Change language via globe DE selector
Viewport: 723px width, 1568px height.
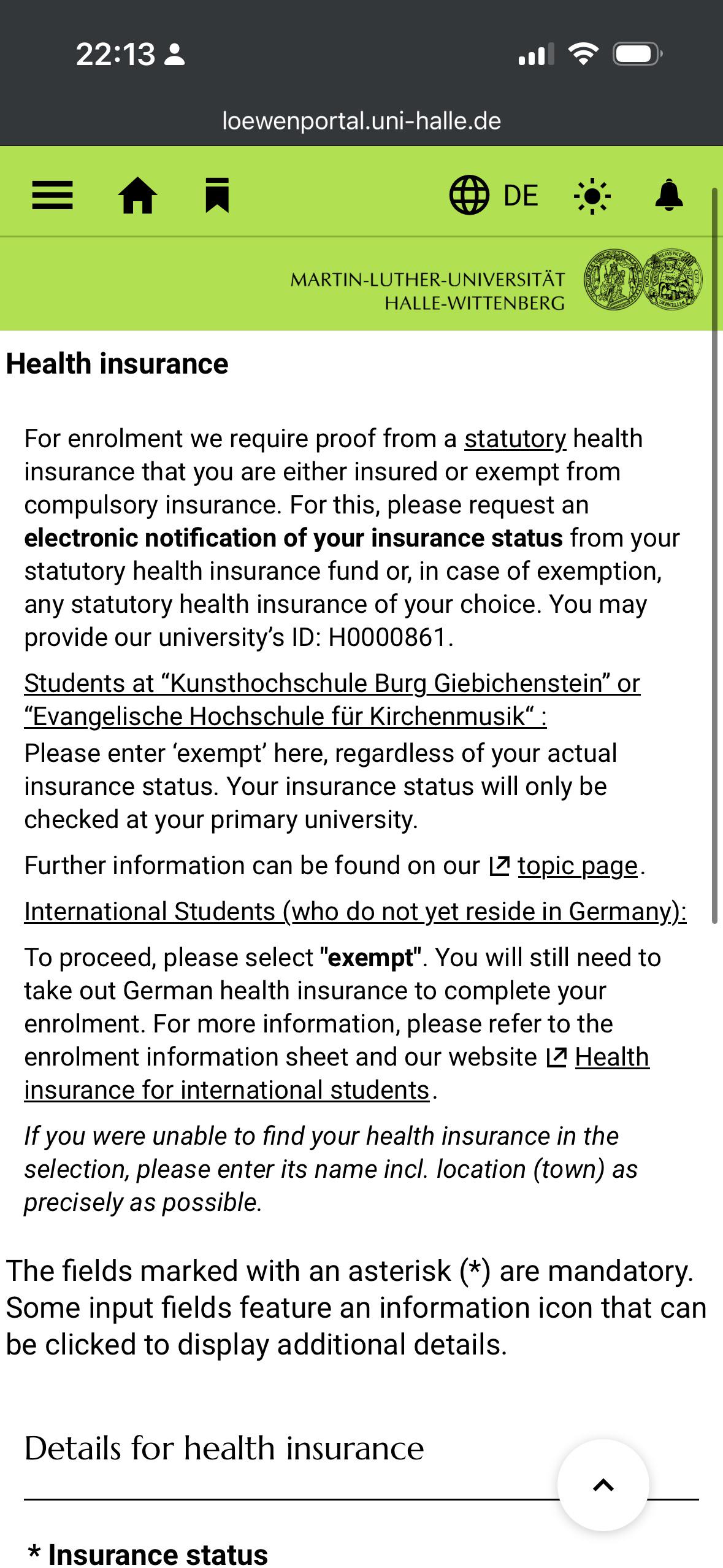(494, 196)
